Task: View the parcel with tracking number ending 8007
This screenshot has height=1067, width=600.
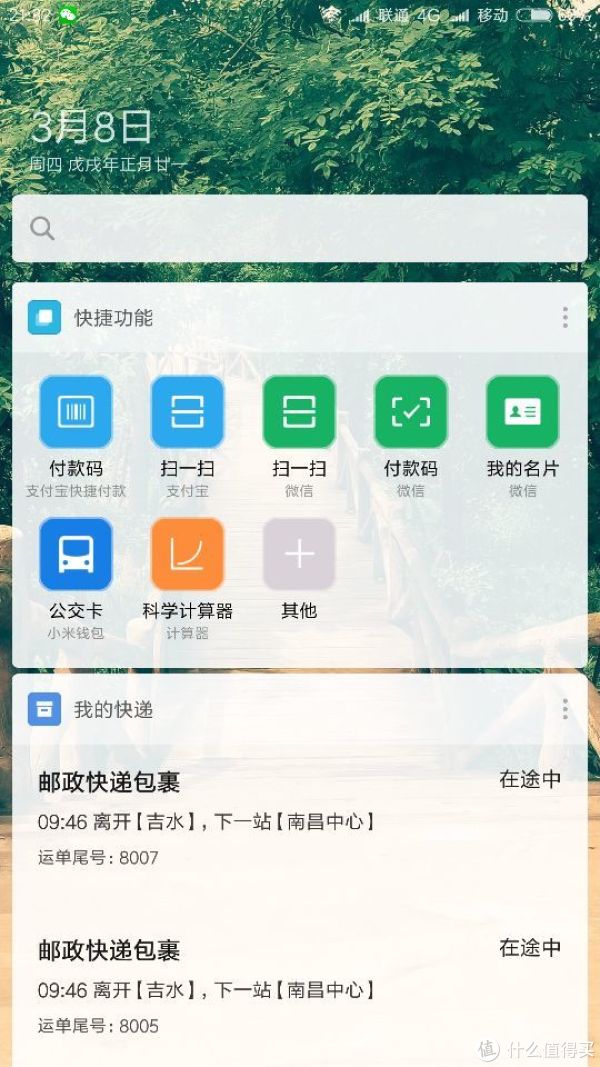Action: [299, 818]
